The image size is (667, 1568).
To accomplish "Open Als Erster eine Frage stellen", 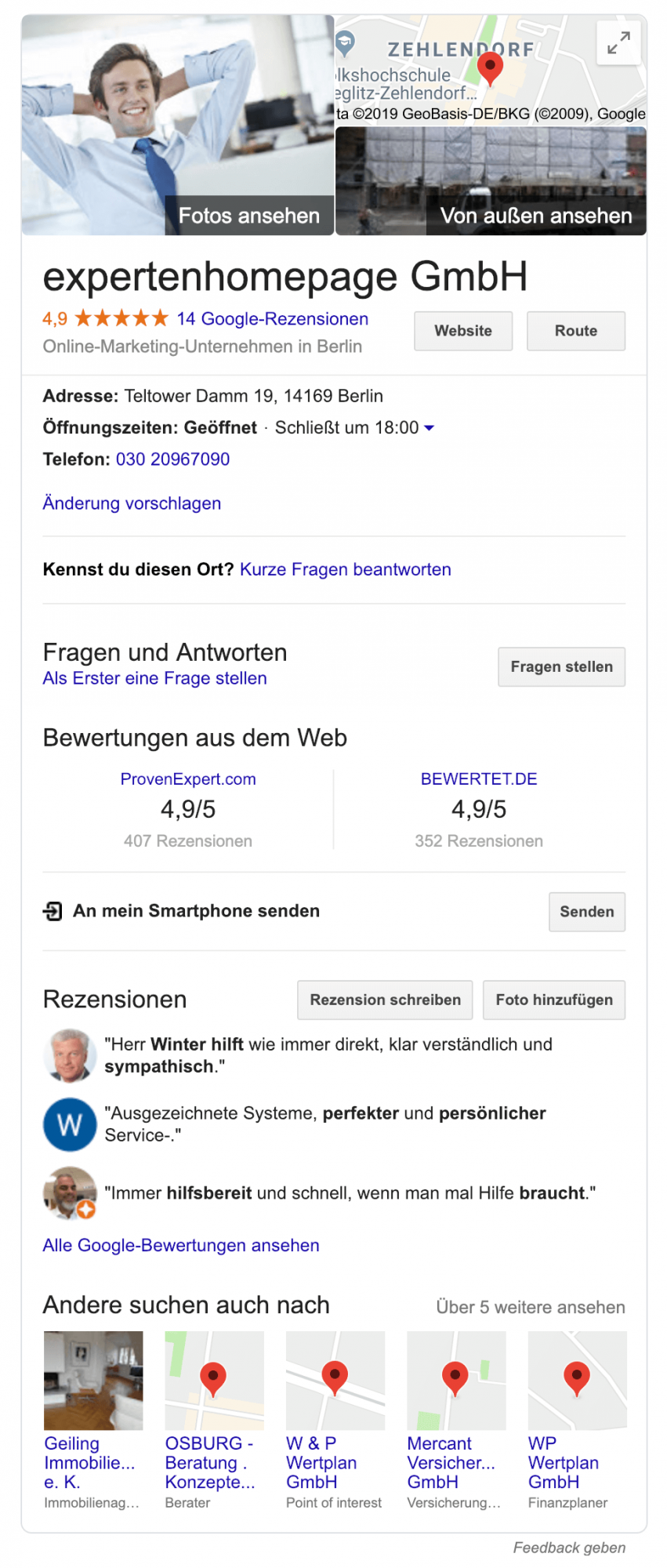I will click(154, 678).
